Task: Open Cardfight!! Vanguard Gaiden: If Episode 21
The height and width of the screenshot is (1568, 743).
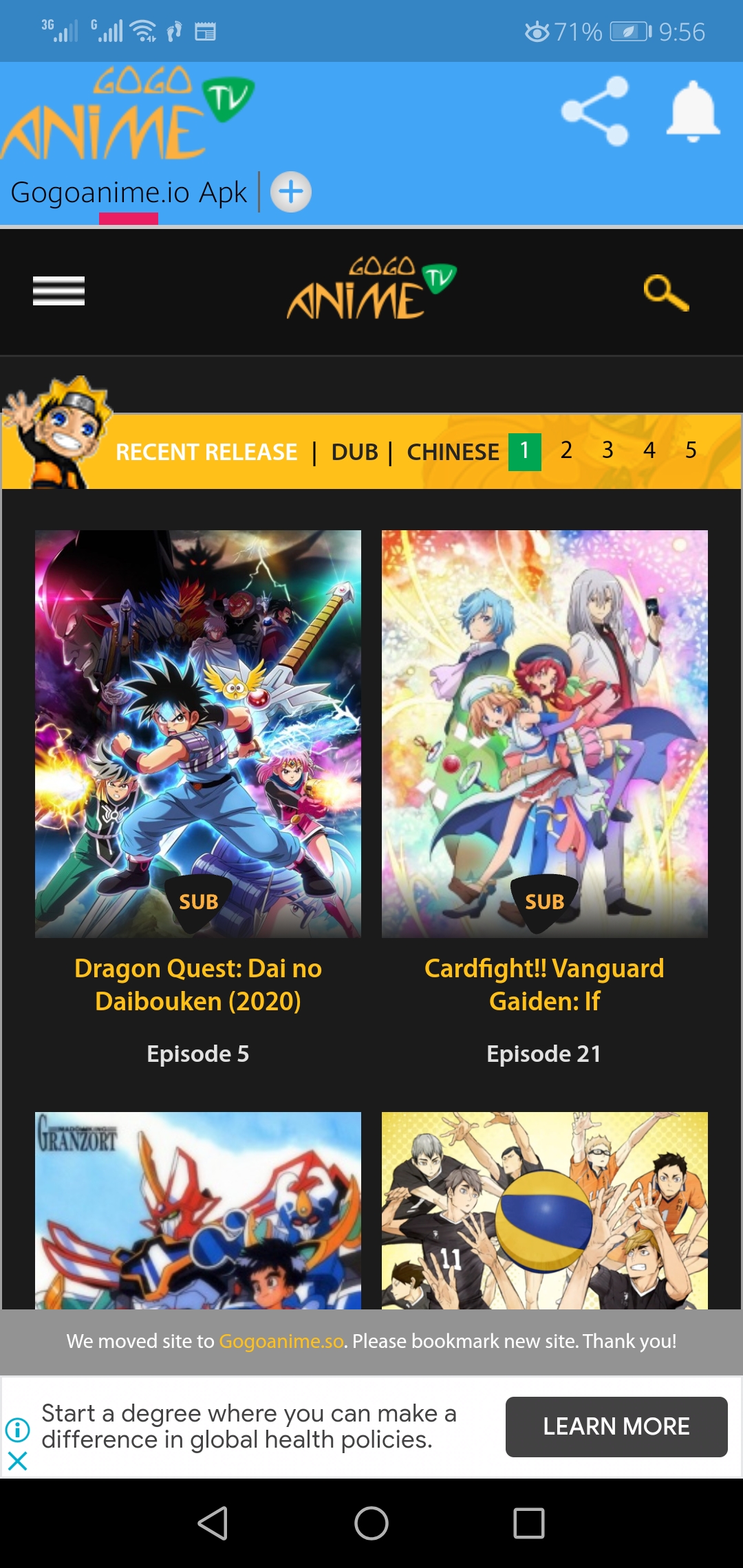Action: 544,734
